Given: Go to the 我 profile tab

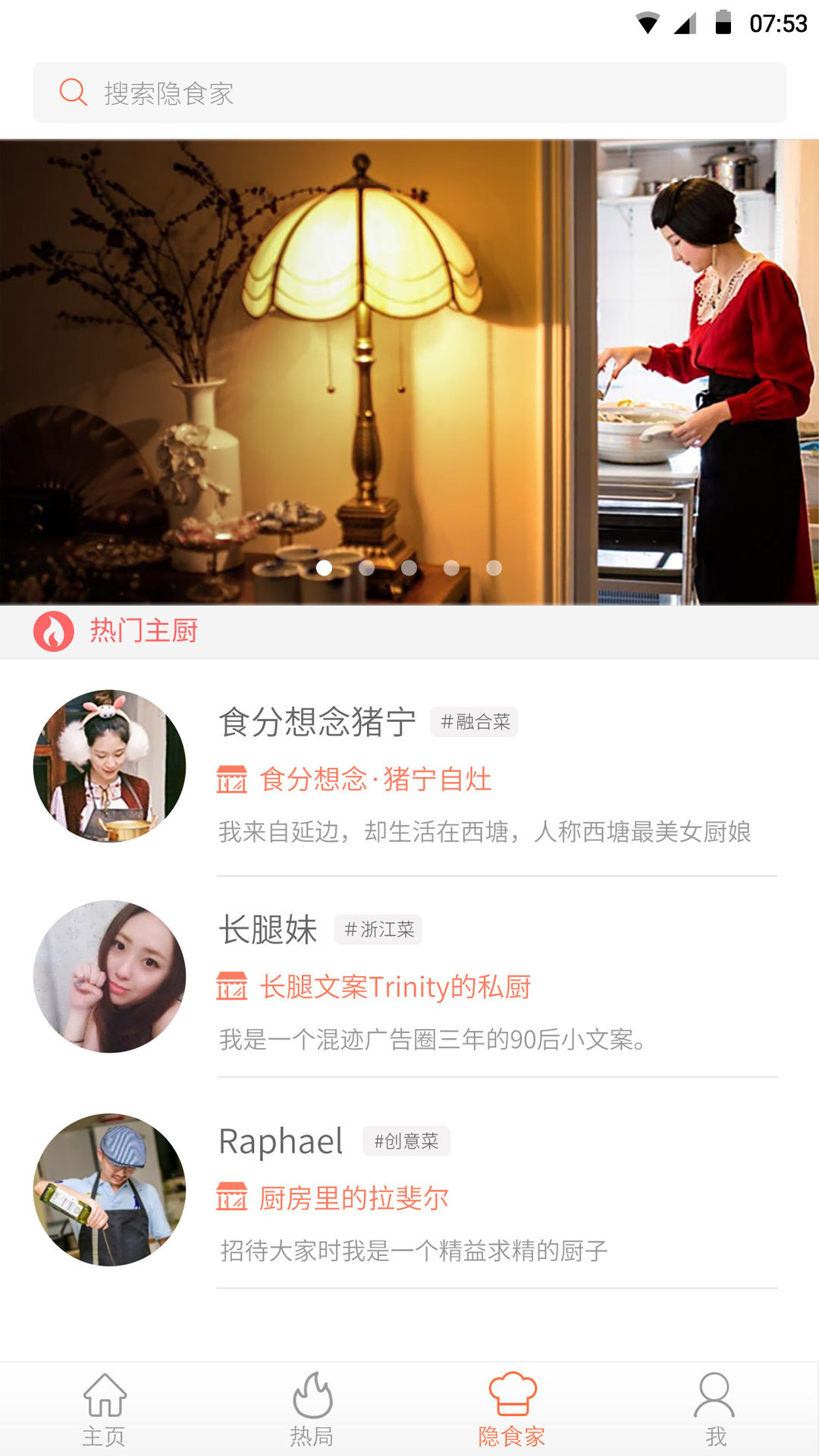Looking at the screenshot, I should pyautogui.click(x=715, y=1409).
